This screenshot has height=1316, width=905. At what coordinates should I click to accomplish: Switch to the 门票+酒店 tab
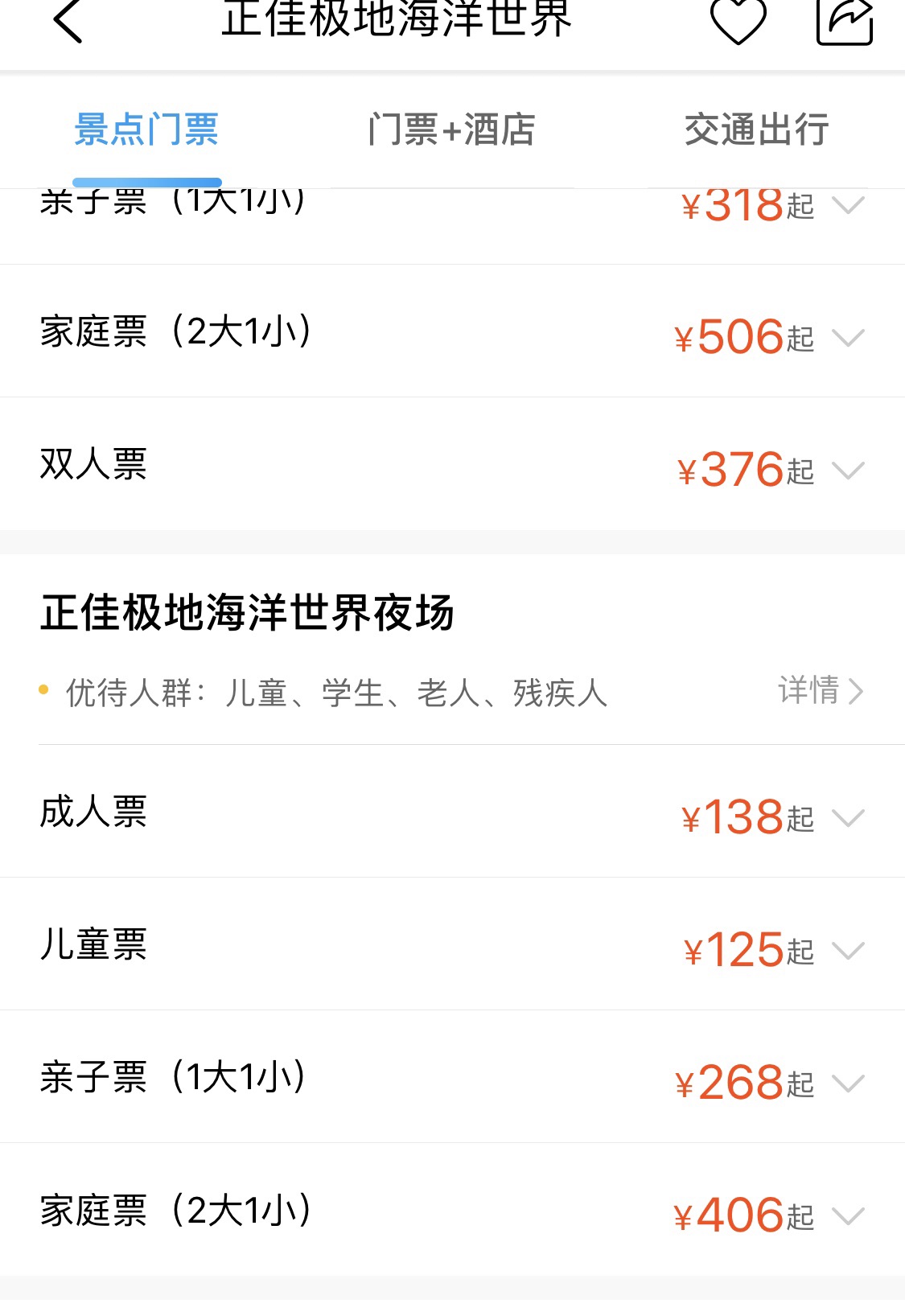(x=451, y=130)
